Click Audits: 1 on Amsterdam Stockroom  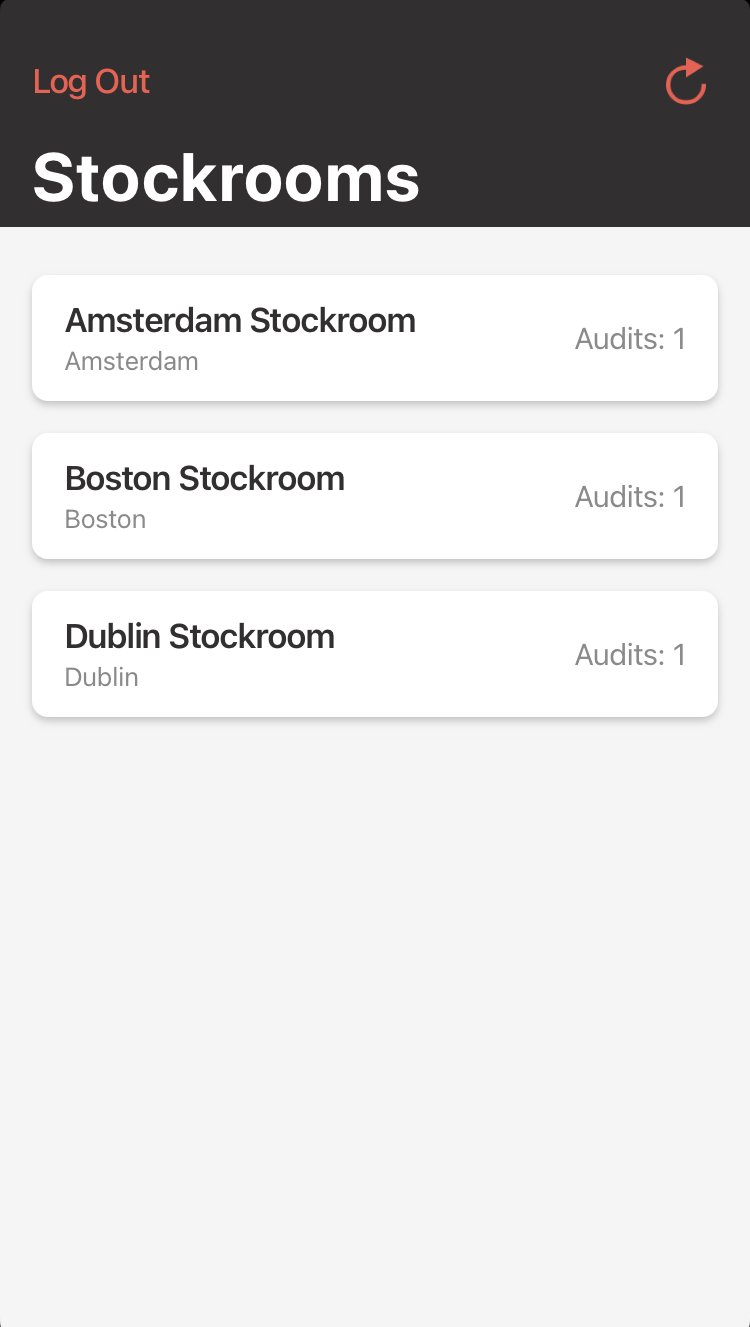[630, 338]
